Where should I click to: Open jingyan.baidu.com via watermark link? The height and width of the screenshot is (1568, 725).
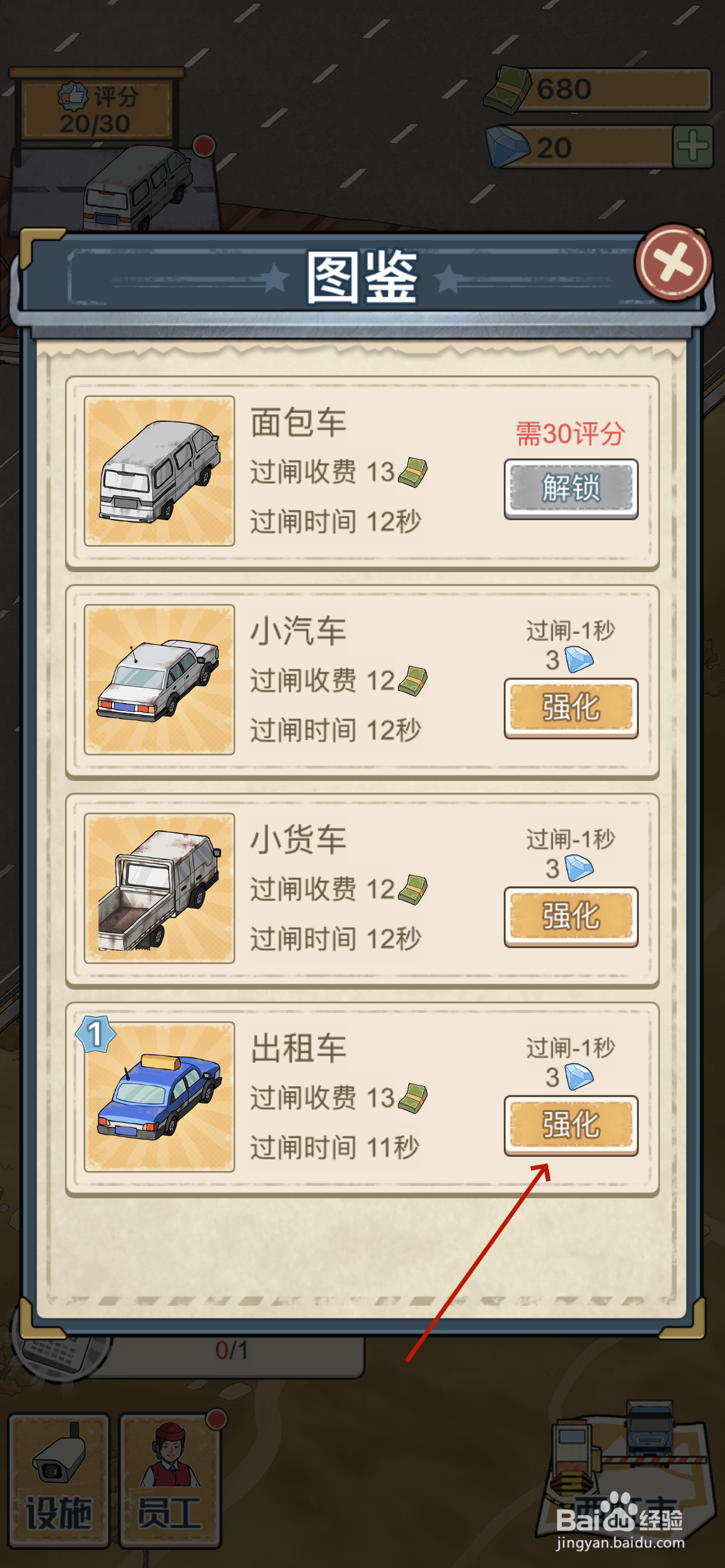(x=620, y=1542)
